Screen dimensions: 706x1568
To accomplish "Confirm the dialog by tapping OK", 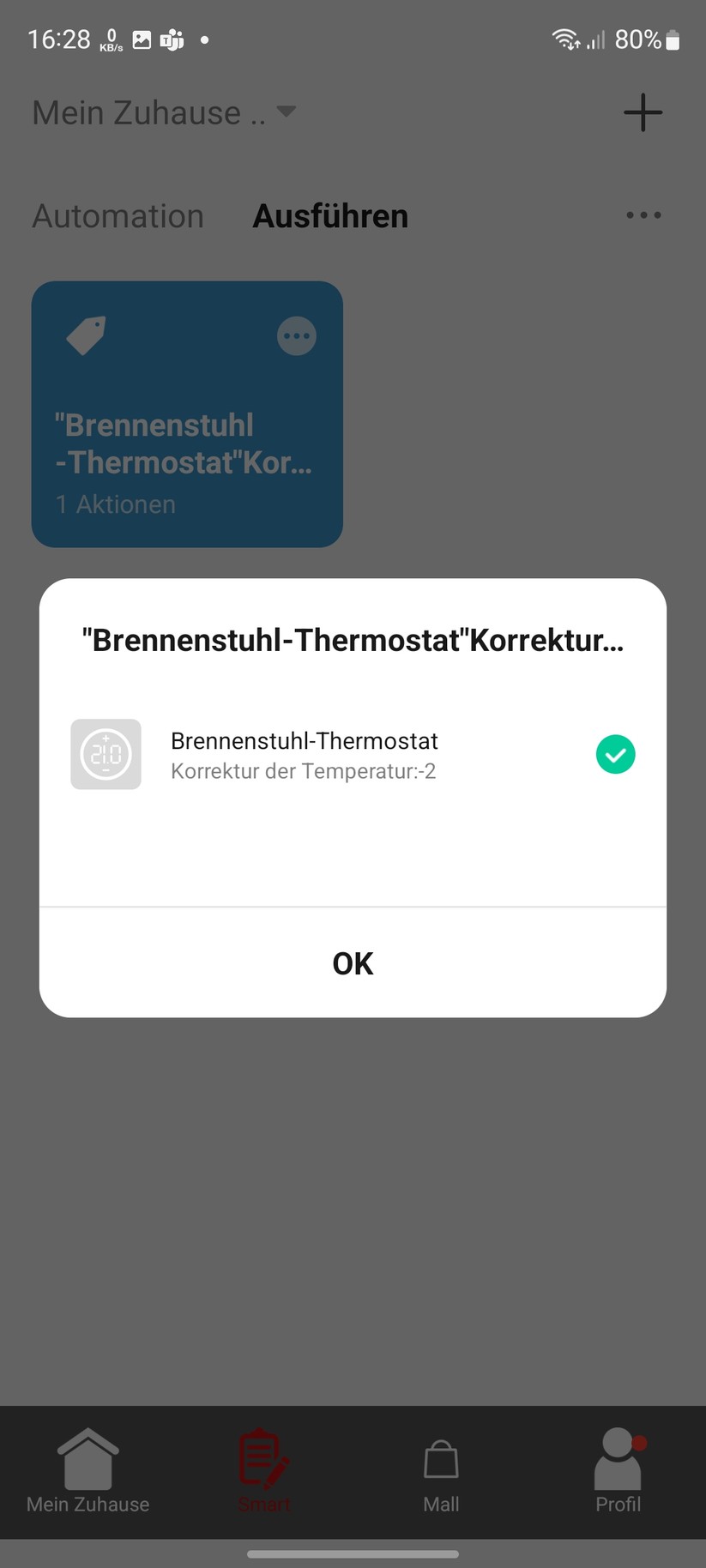I will click(352, 962).
